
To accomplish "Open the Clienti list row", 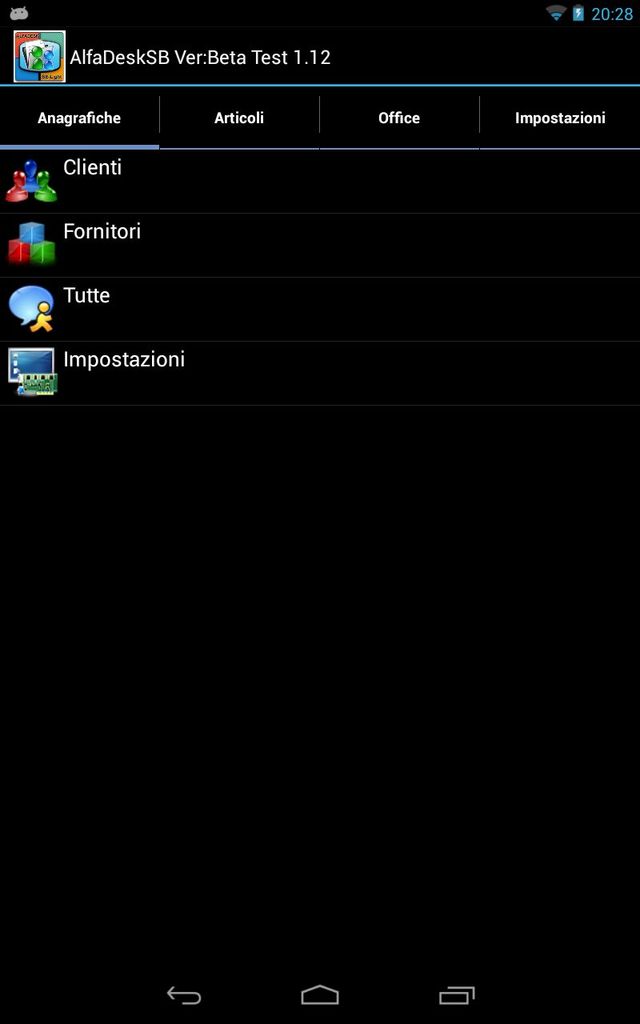I will [320, 182].
